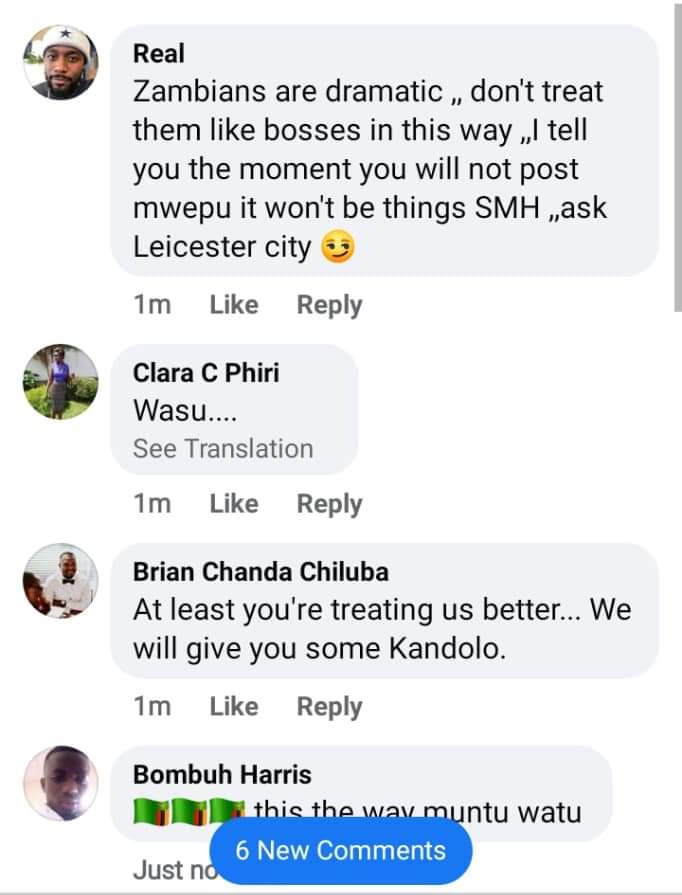The height and width of the screenshot is (895, 682).
Task: Open Real's profile picture
Action: (61, 62)
